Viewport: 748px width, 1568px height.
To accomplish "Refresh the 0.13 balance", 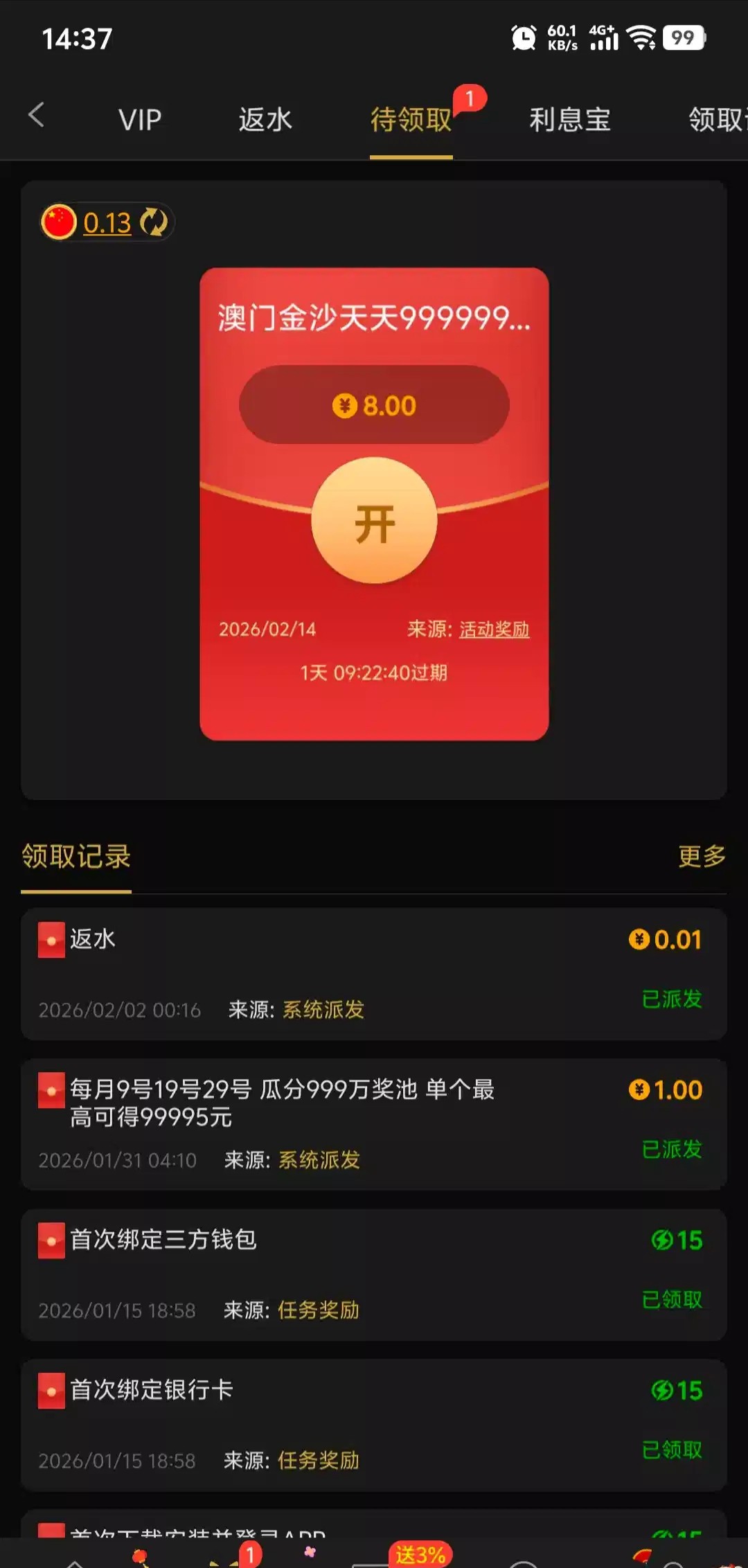I will pos(154,223).
